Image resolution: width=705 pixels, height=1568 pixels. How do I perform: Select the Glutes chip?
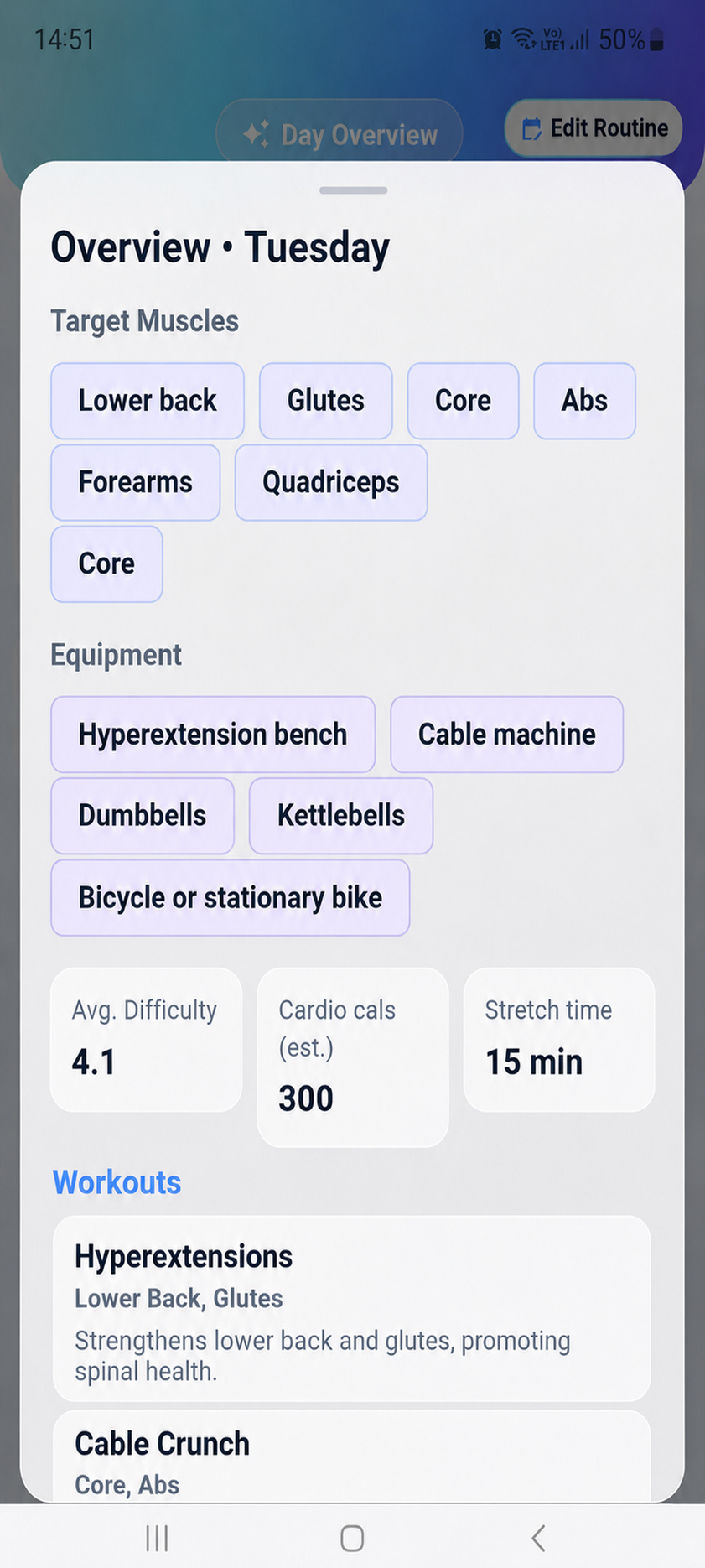pyautogui.click(x=326, y=401)
